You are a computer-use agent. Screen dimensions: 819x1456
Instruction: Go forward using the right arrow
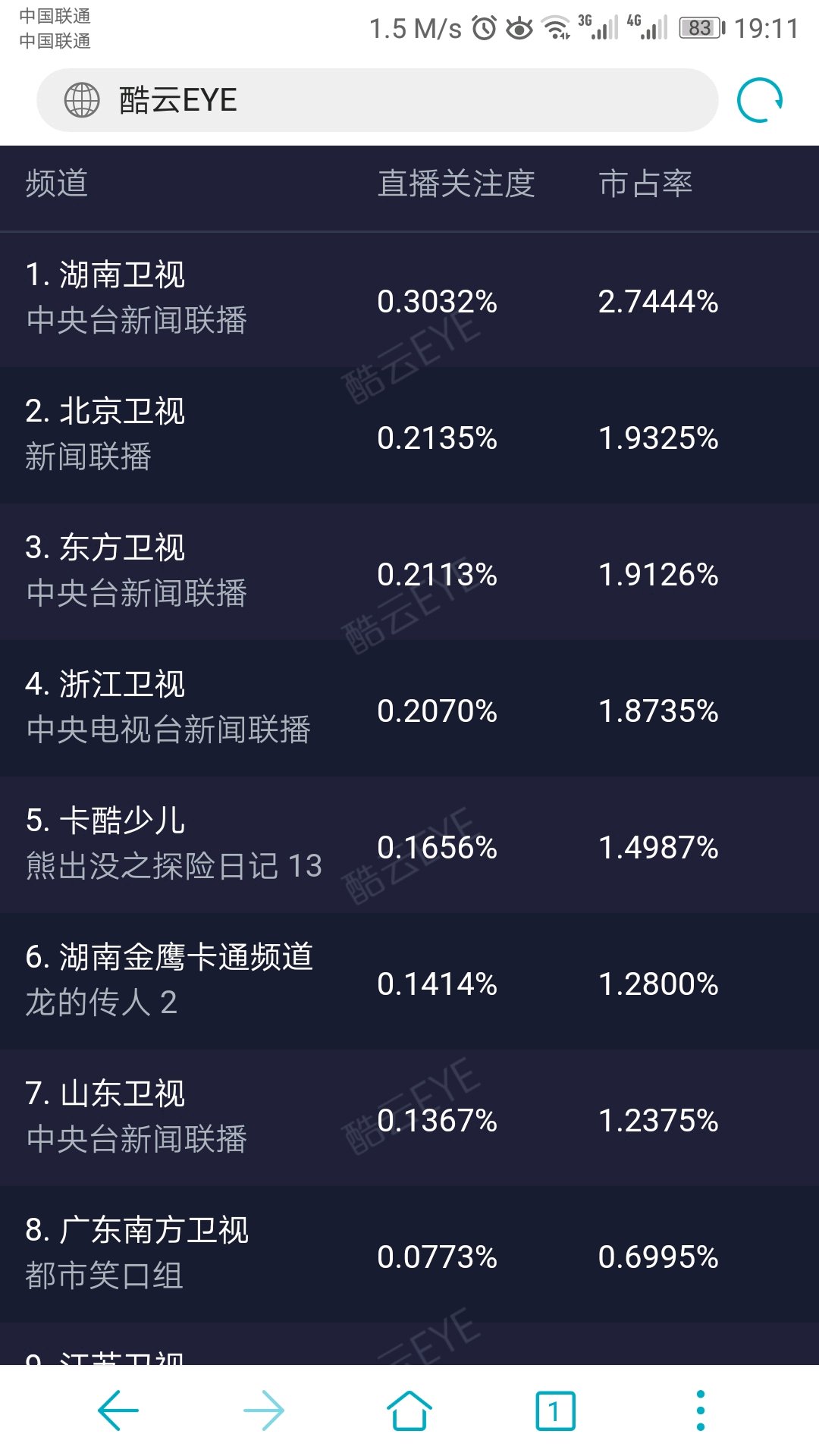(264, 1410)
